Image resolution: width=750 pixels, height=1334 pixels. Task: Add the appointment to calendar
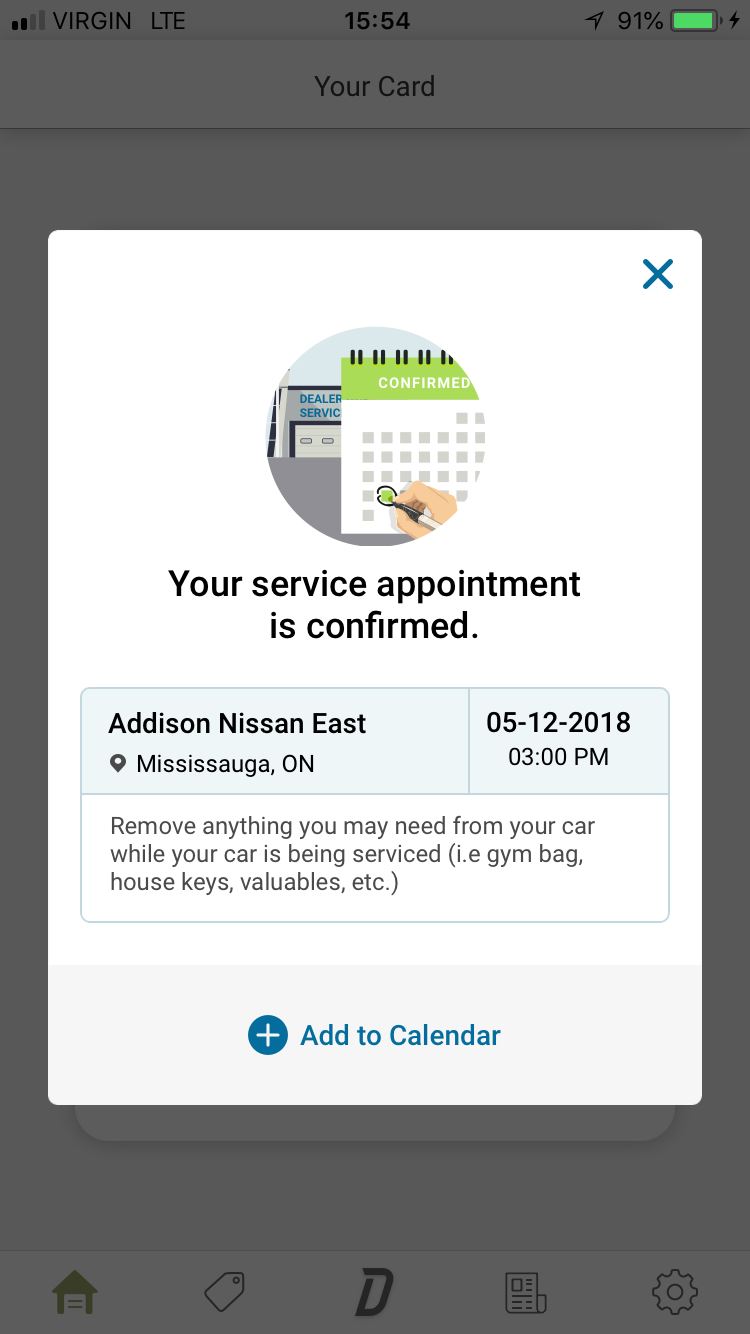[375, 1035]
